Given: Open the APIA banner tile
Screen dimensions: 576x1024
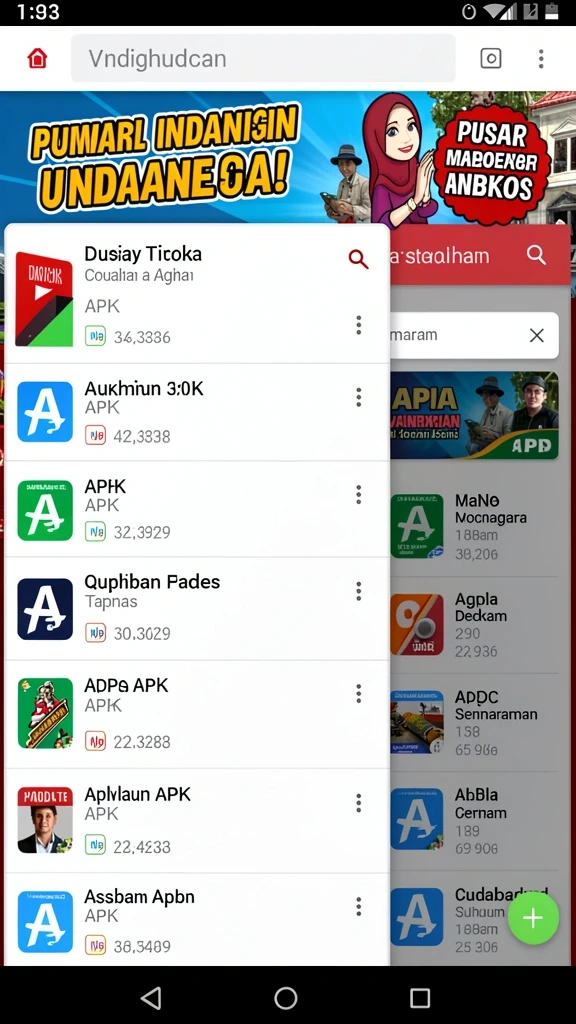Looking at the screenshot, I should pos(474,415).
